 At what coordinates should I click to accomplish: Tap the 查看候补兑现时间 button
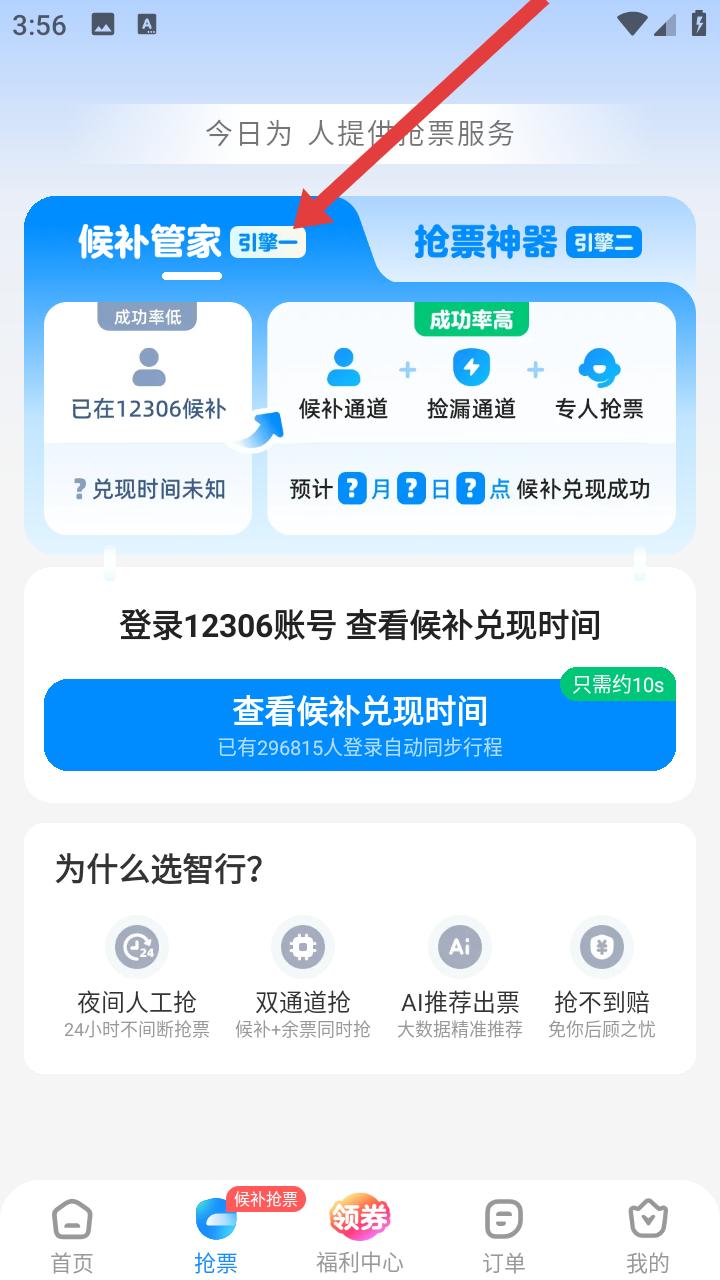pos(360,725)
